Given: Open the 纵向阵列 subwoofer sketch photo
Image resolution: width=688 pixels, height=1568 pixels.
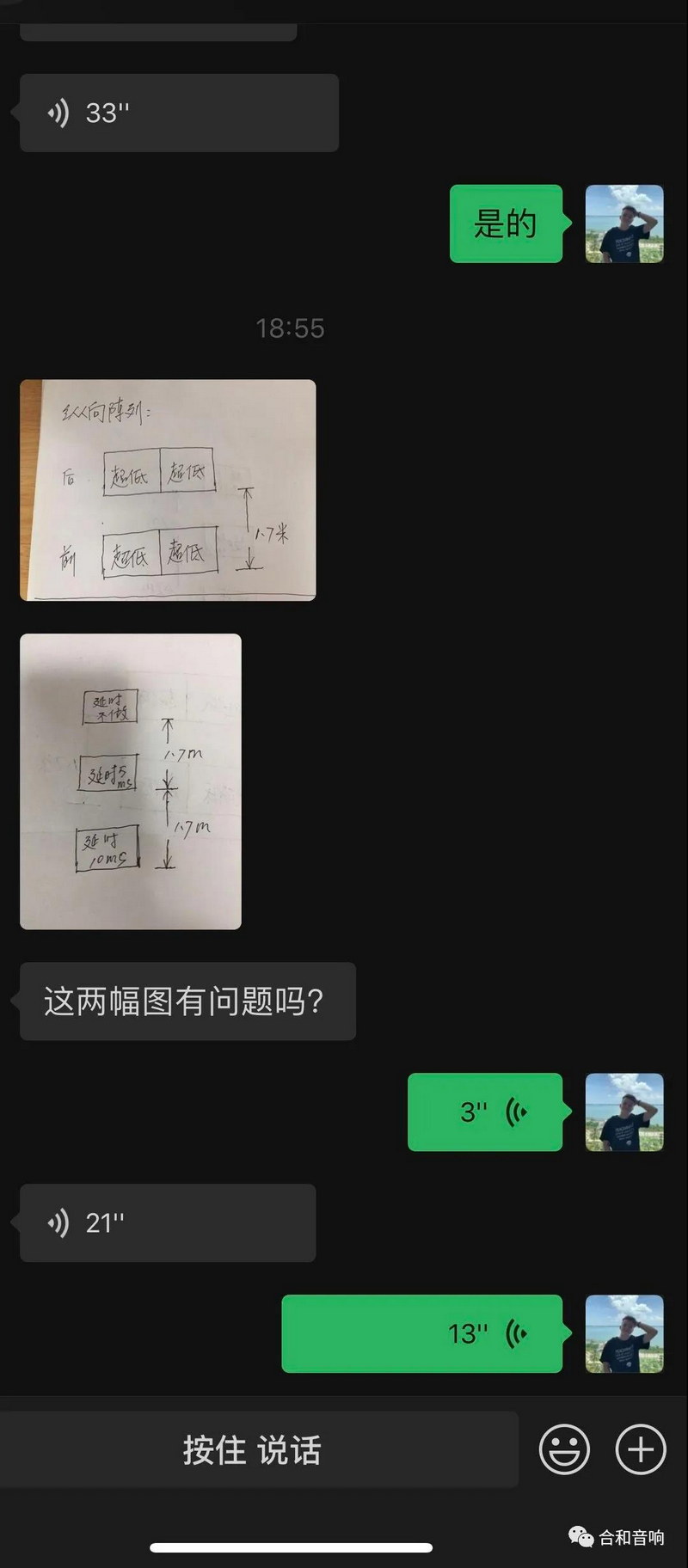Looking at the screenshot, I should coord(168,490).
